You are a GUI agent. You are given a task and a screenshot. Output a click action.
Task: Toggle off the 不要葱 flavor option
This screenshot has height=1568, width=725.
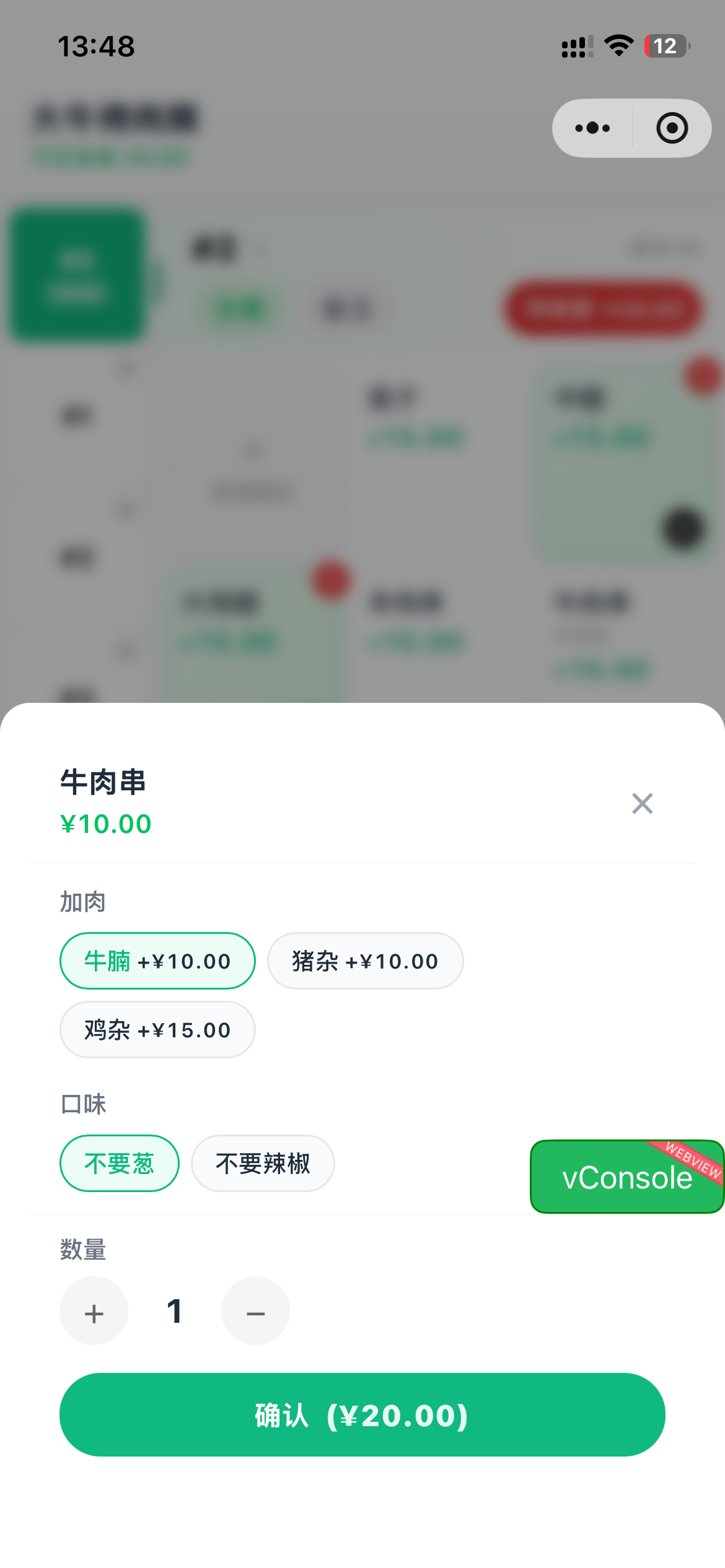click(x=120, y=1163)
